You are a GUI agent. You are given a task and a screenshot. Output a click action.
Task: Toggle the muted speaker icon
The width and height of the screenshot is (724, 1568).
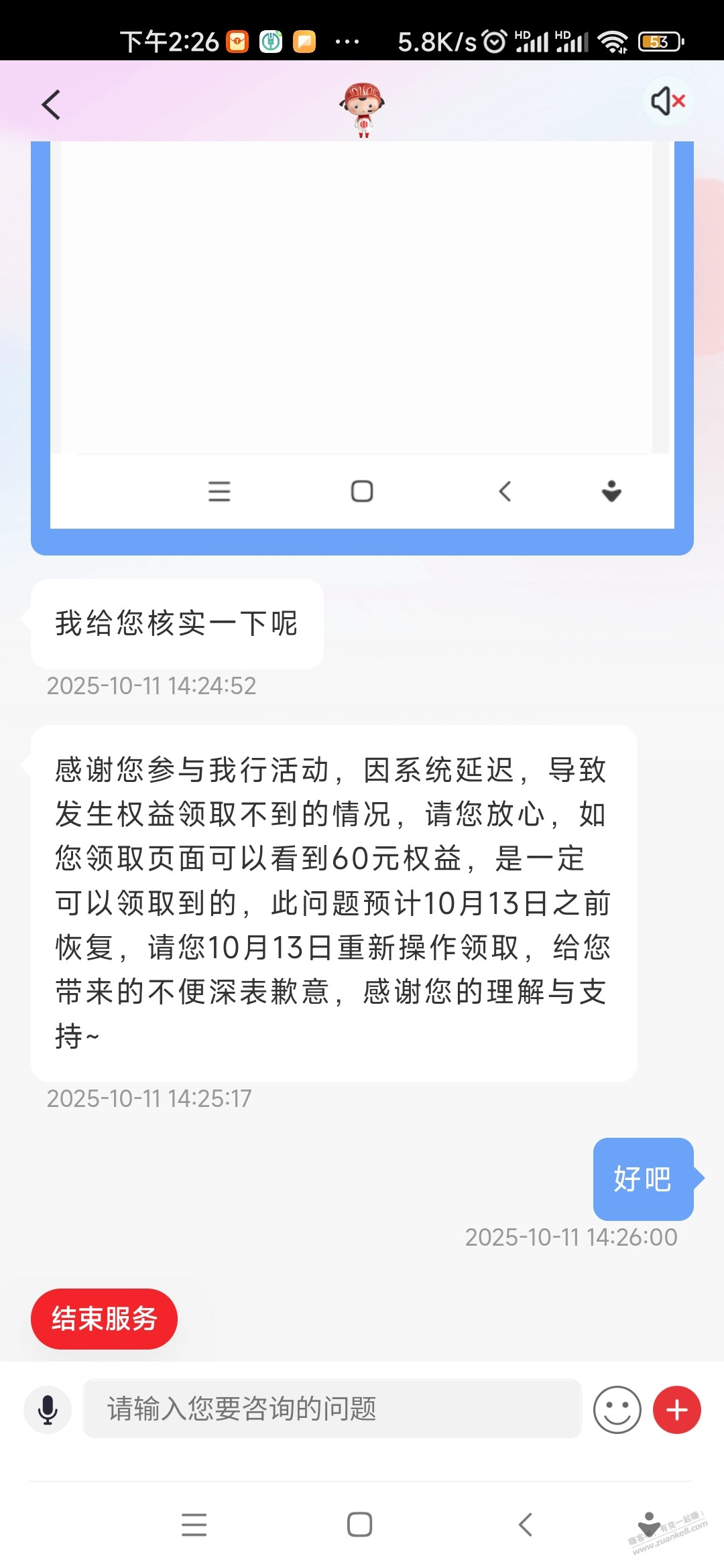coord(668,101)
